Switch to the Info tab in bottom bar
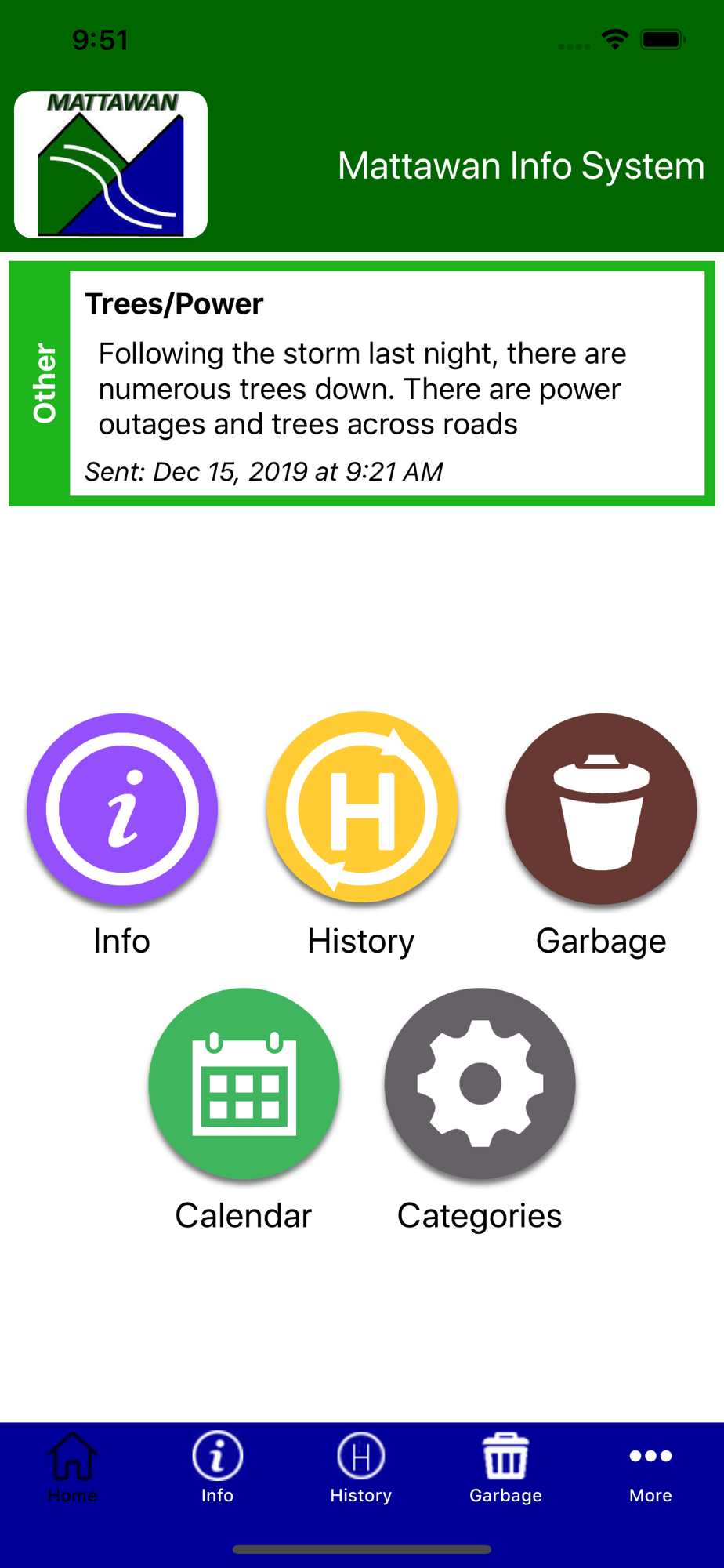The width and height of the screenshot is (724, 1568). point(217,1468)
